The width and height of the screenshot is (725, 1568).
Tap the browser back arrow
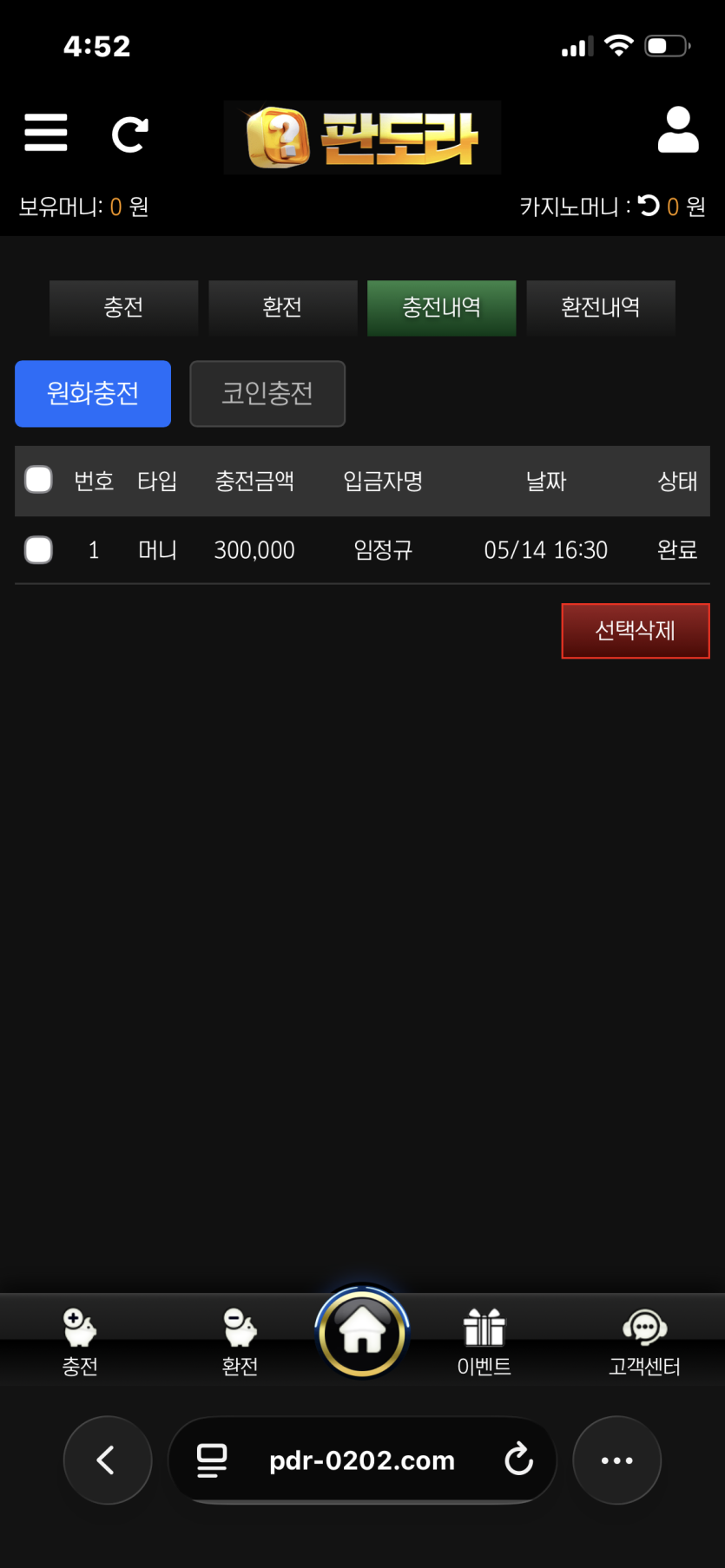(x=108, y=1460)
